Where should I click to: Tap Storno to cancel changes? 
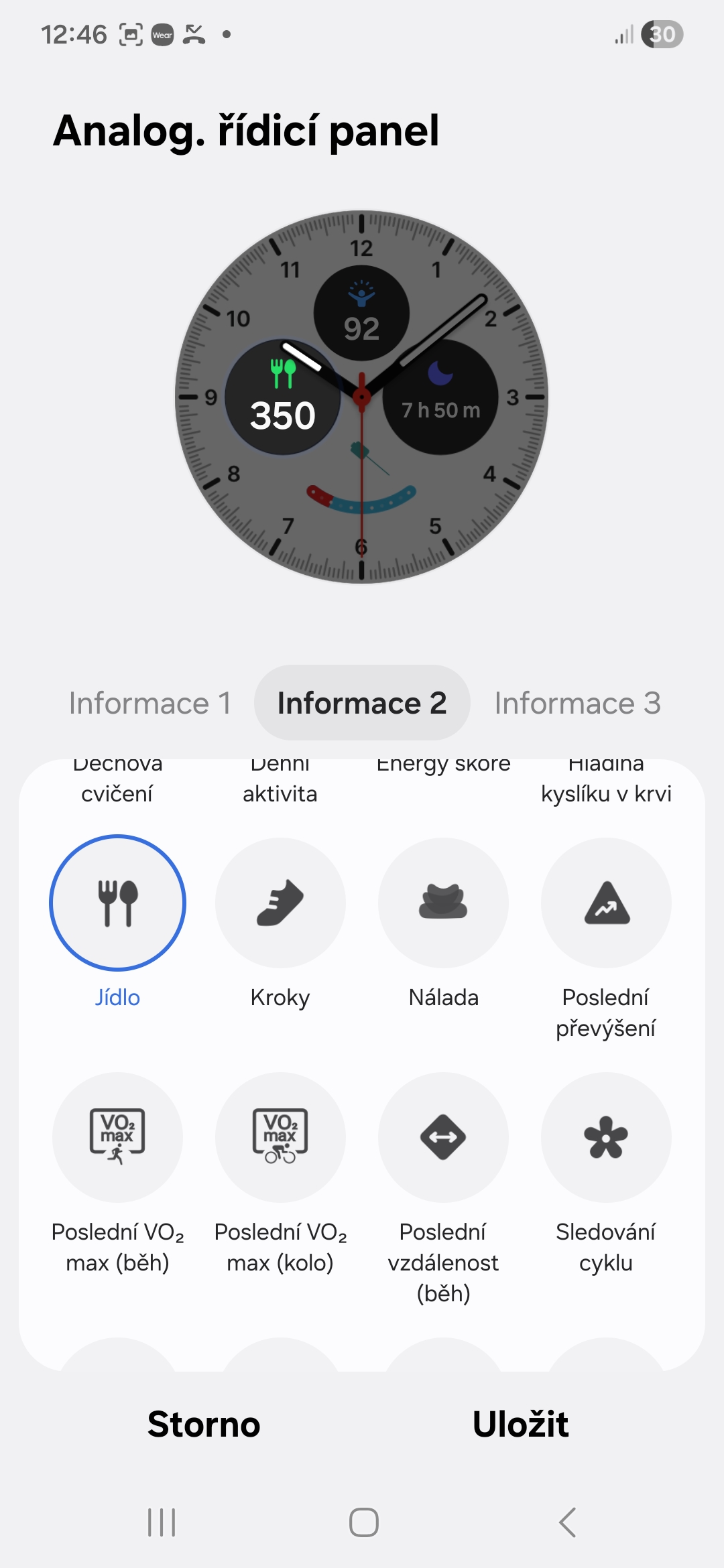(204, 1424)
